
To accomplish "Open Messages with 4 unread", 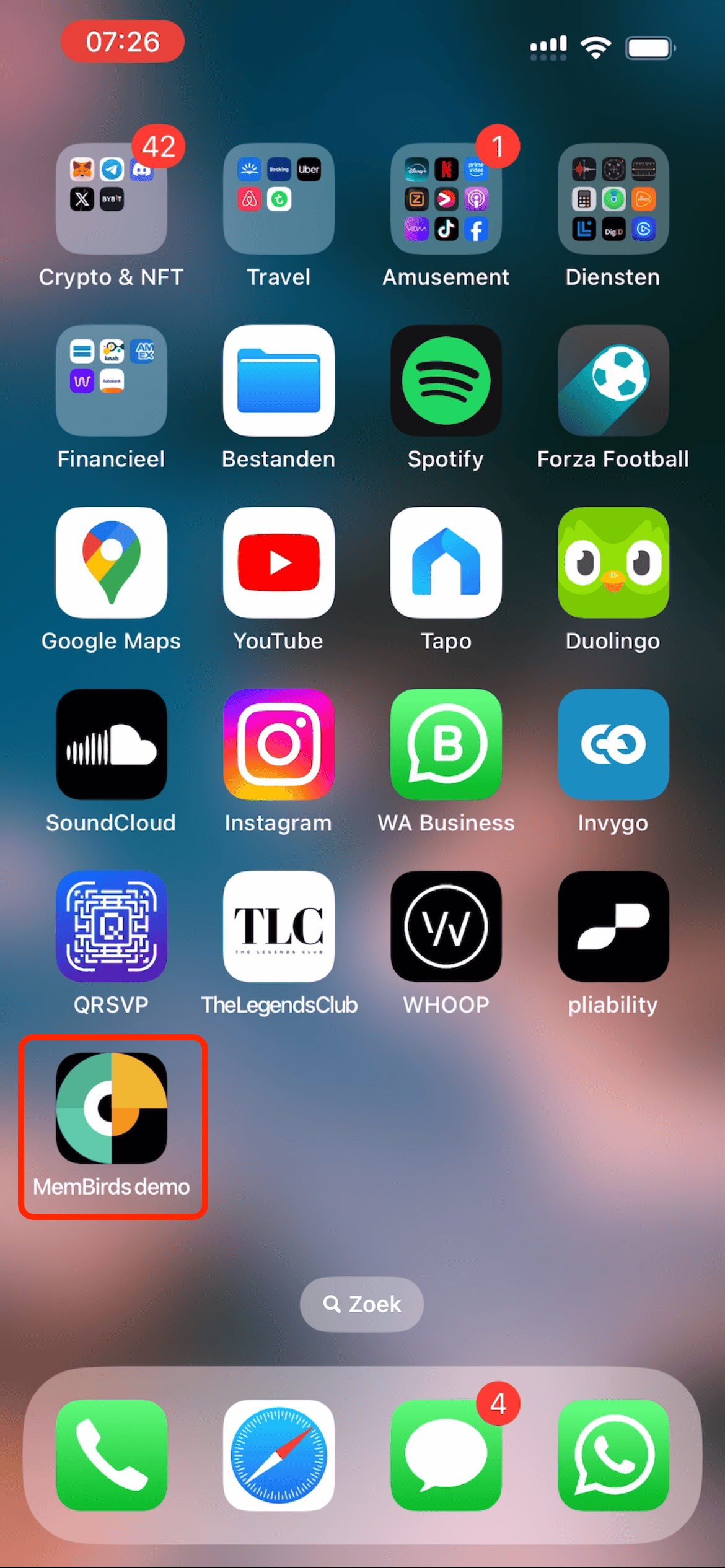I will click(x=446, y=1455).
